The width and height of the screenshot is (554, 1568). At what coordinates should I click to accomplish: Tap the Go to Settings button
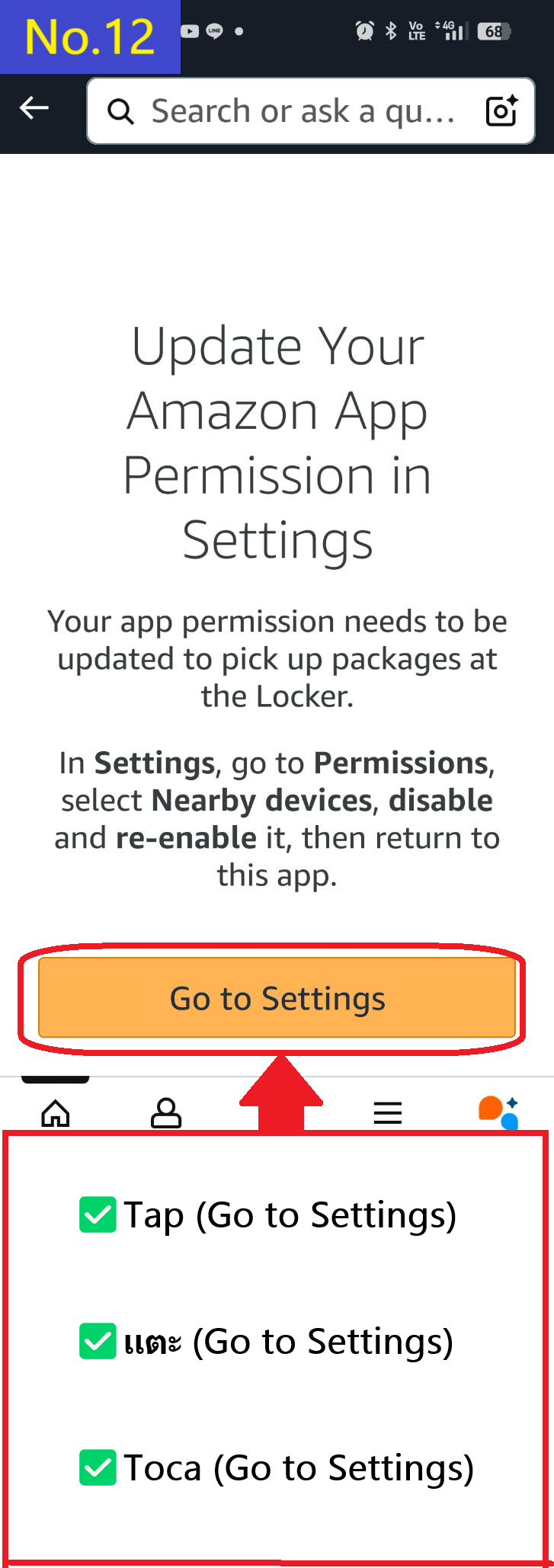[x=277, y=998]
